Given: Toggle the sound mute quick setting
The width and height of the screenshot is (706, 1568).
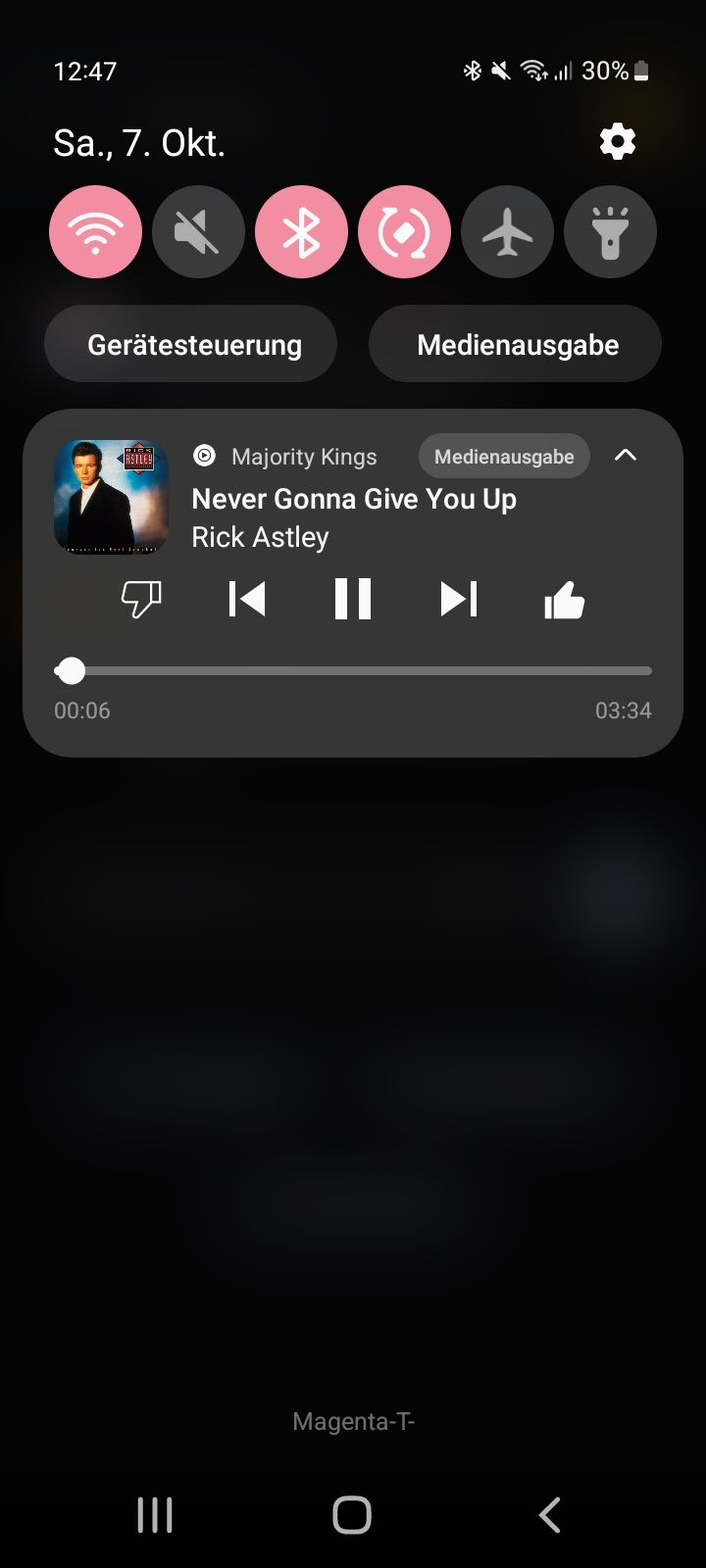Looking at the screenshot, I should tap(198, 232).
